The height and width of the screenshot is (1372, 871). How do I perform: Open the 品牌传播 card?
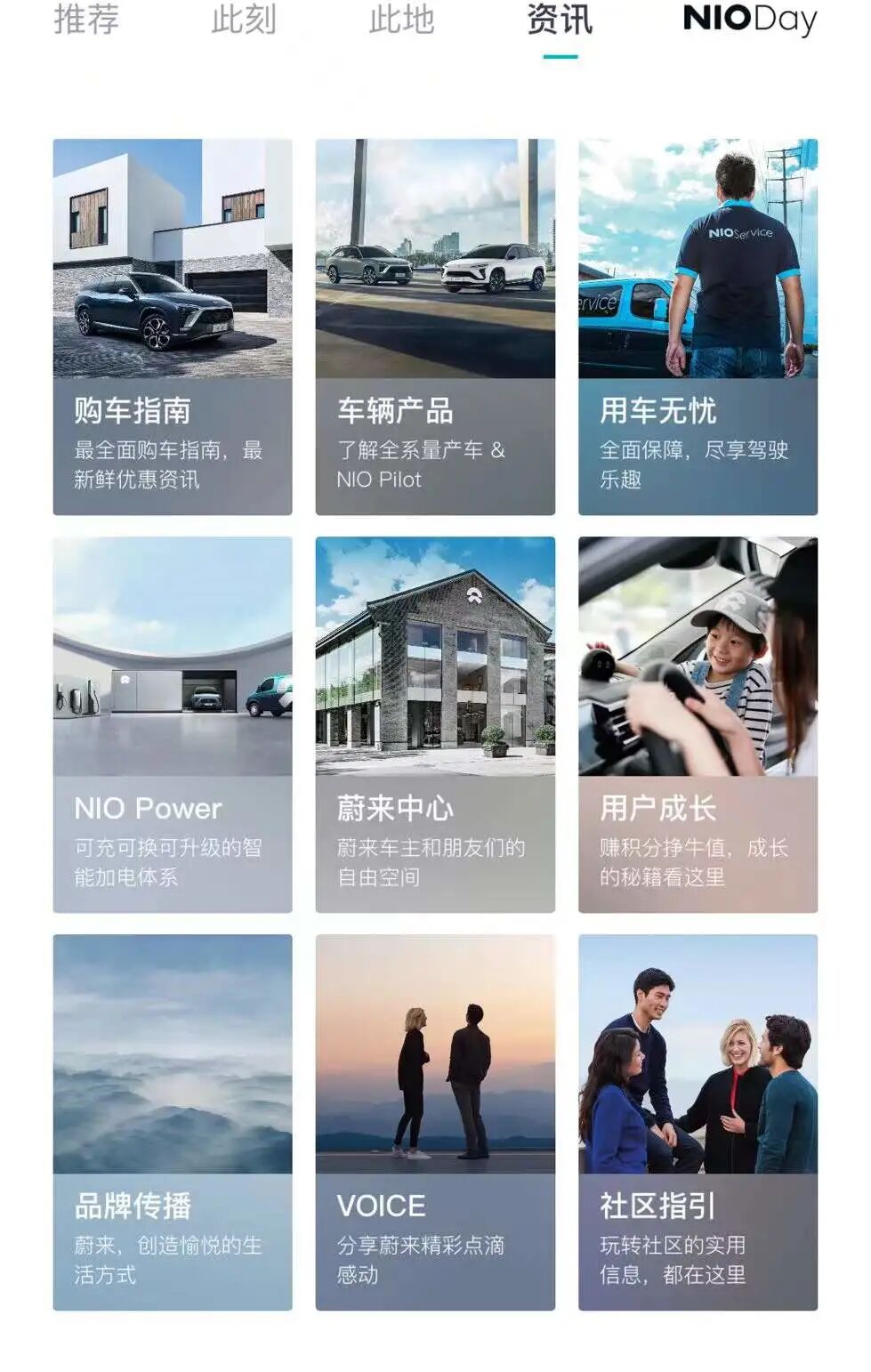173,1122
